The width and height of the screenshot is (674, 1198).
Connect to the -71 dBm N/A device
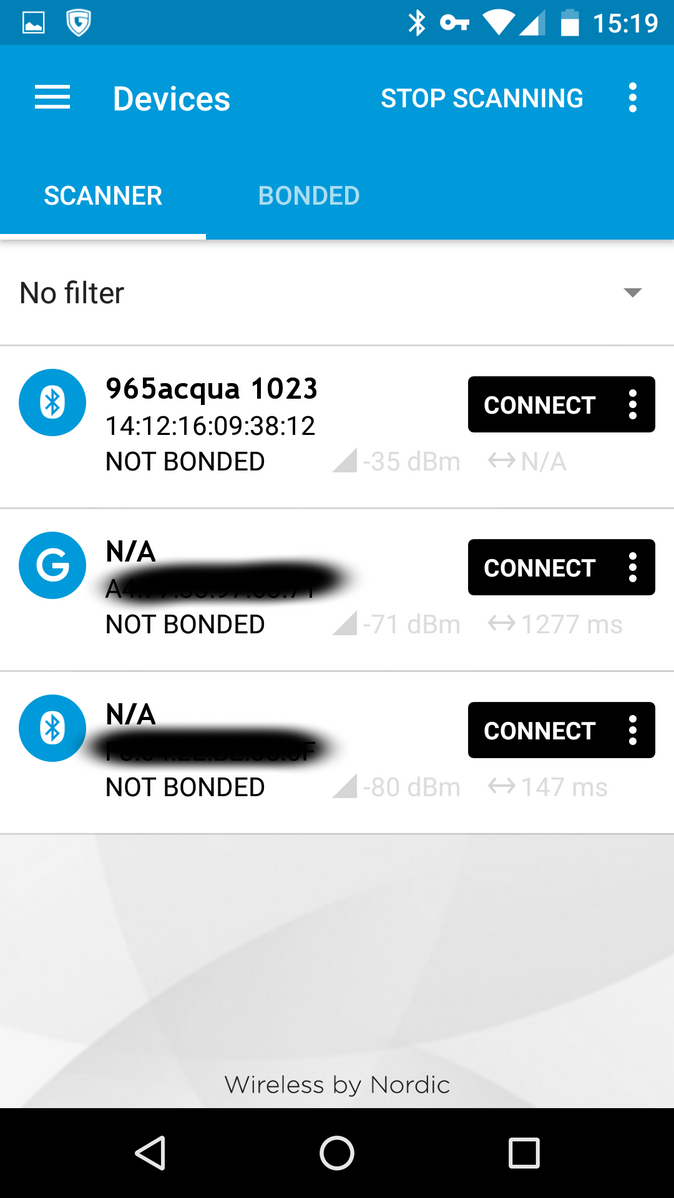pos(540,568)
